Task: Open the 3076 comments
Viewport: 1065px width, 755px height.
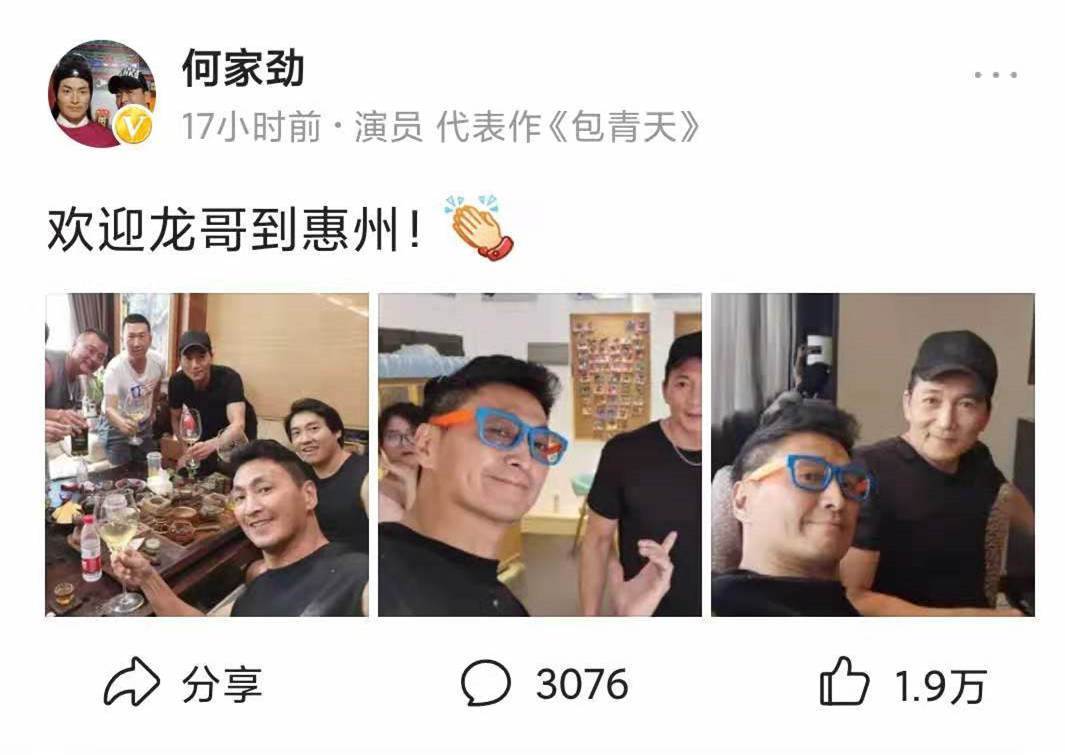Action: (545, 686)
